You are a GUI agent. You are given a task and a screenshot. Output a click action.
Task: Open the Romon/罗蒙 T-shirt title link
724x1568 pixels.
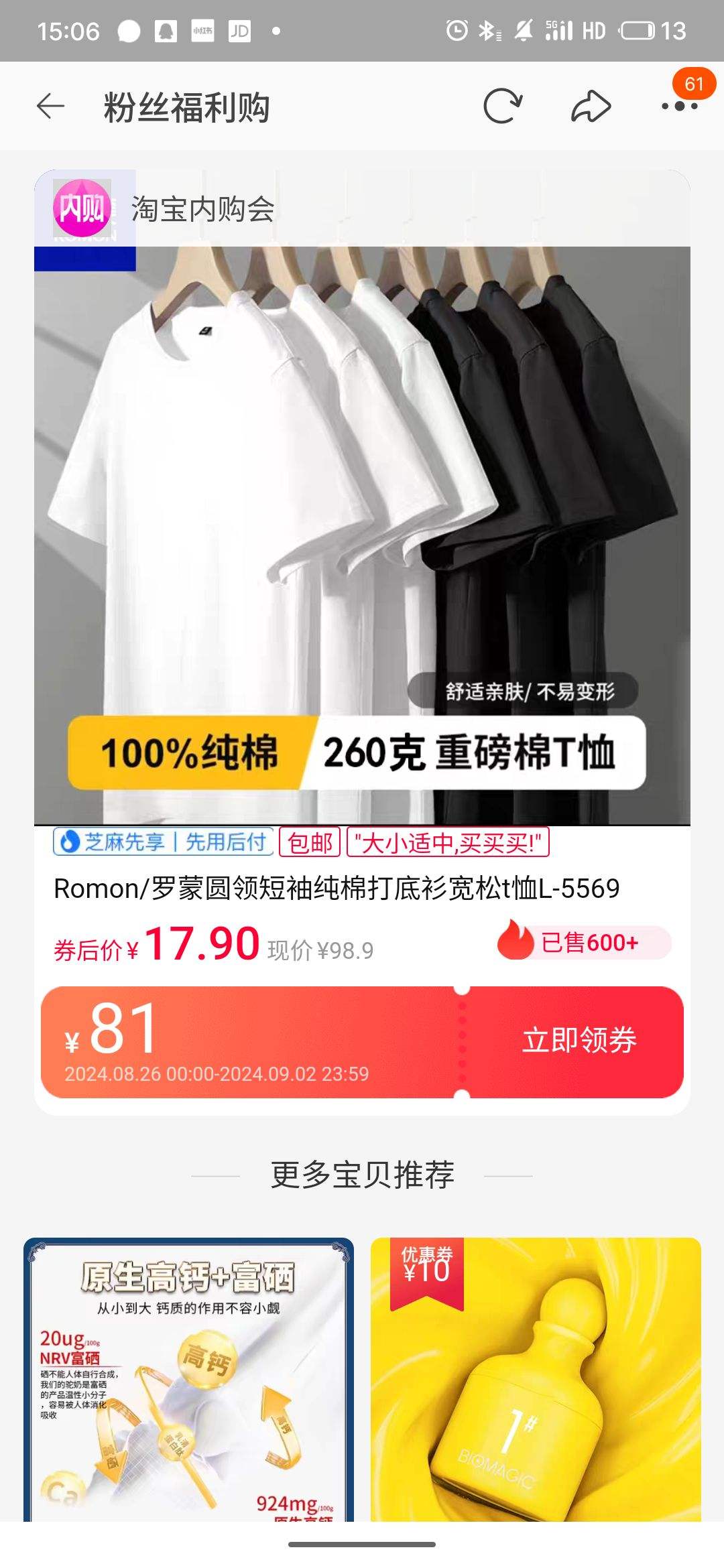pyautogui.click(x=337, y=889)
